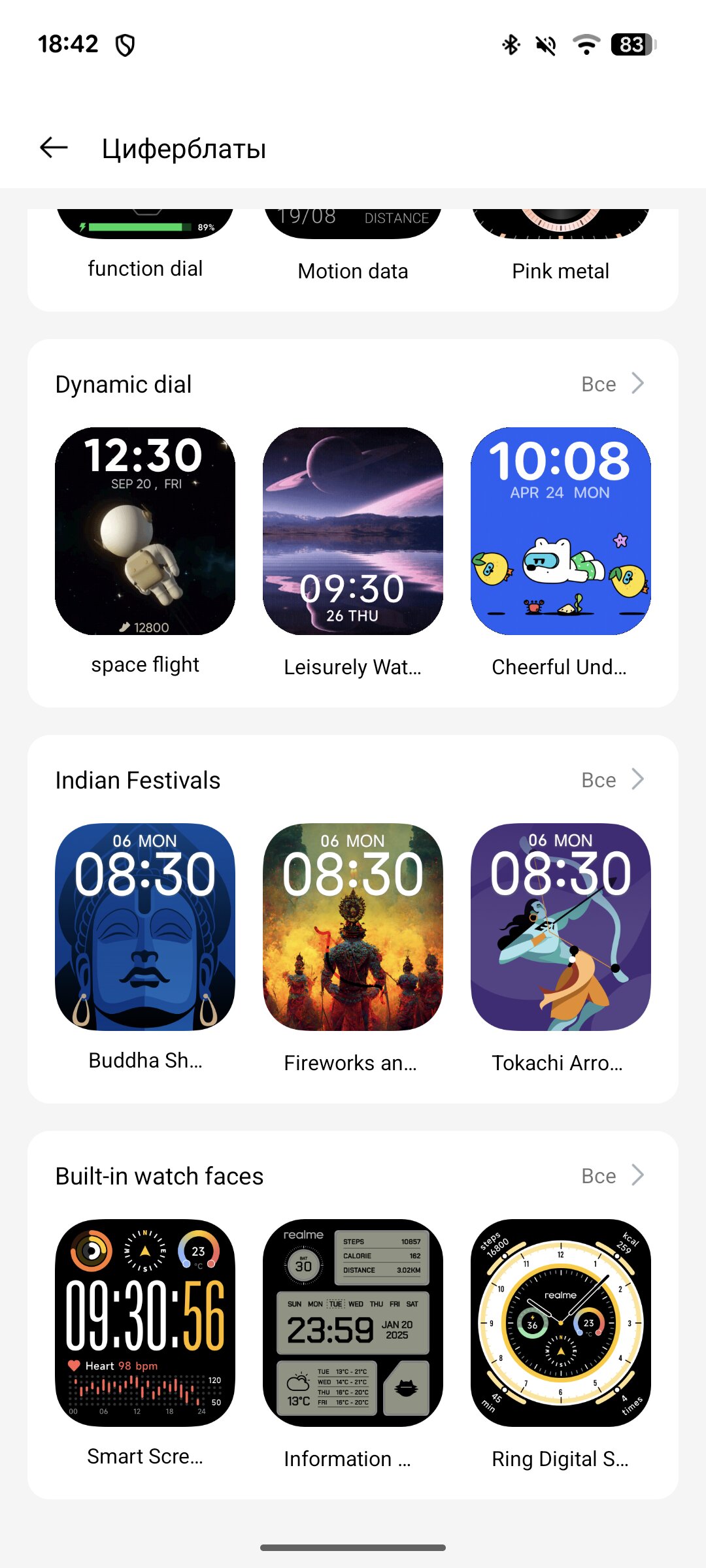
Task: View all Dynamic dial watch faces
Action: tap(613, 384)
